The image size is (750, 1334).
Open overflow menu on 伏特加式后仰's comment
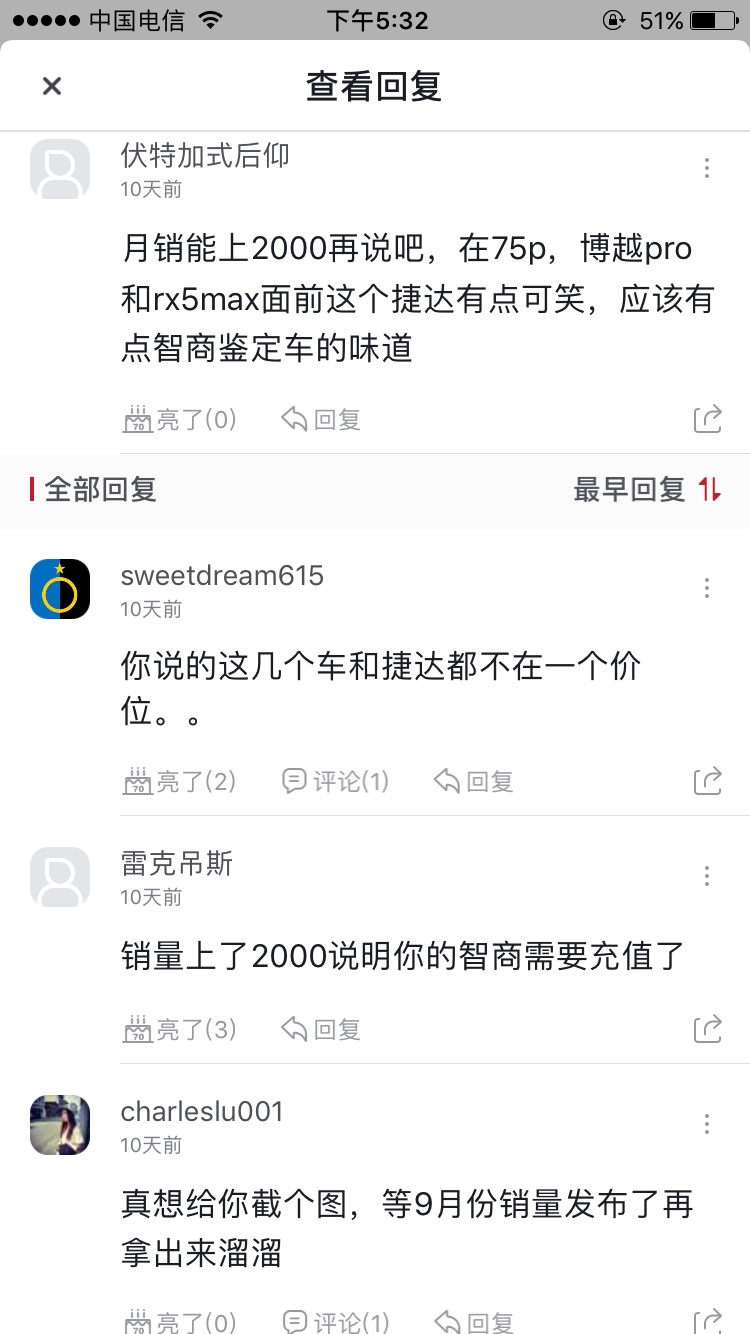pos(707,168)
